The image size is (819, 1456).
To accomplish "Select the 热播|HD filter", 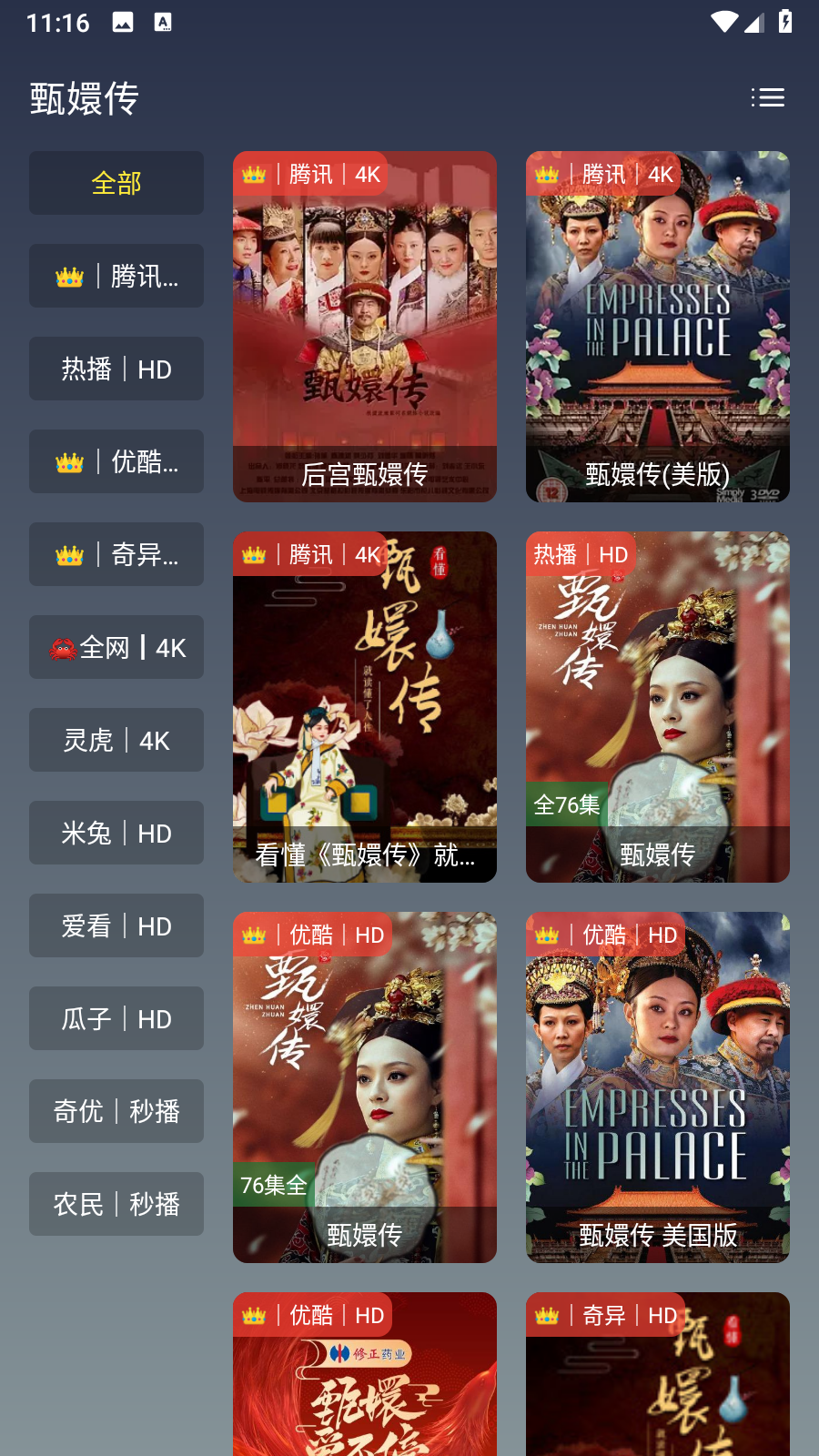I will [x=116, y=369].
